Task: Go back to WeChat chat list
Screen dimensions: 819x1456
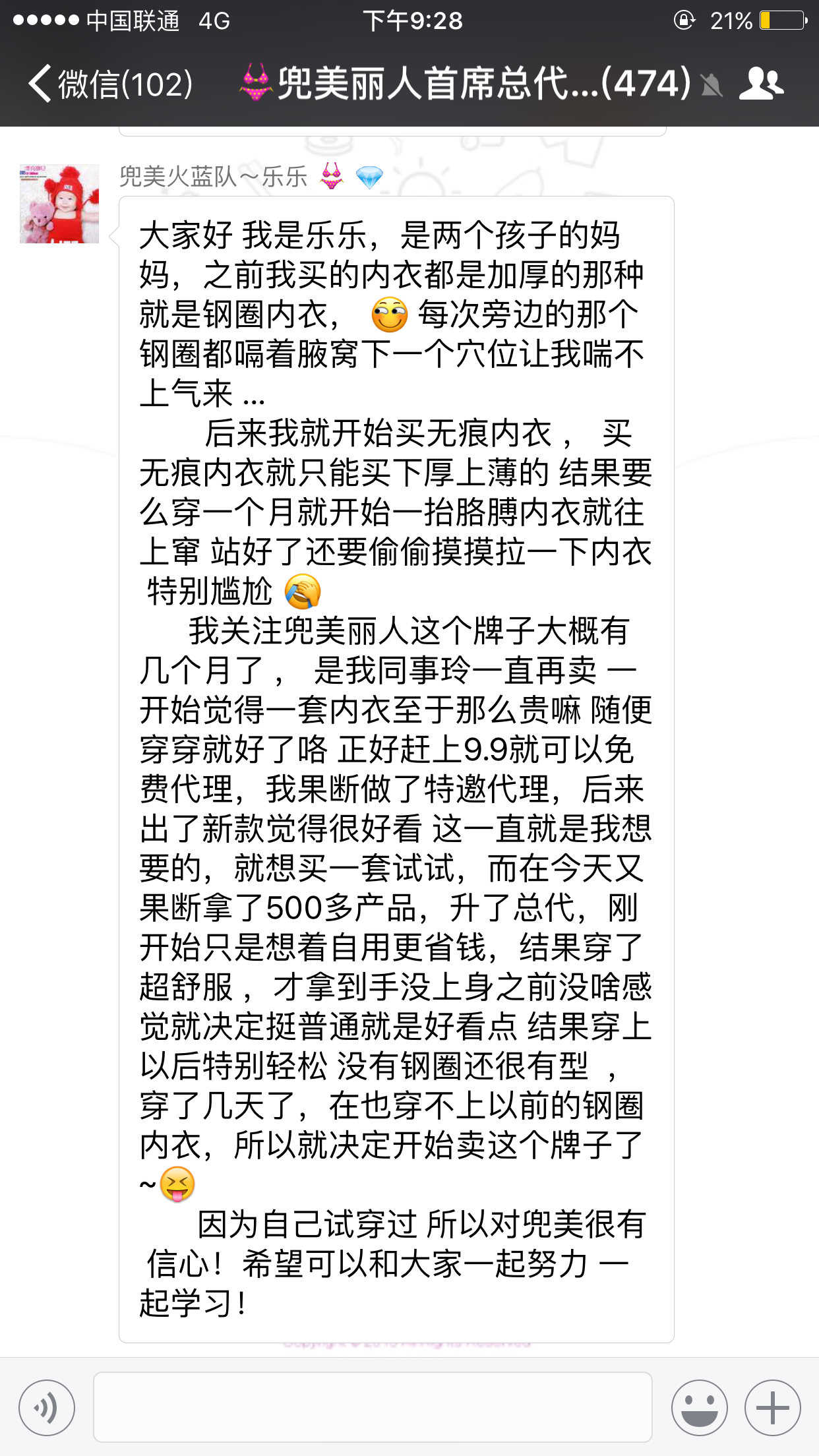Action: coord(109,84)
